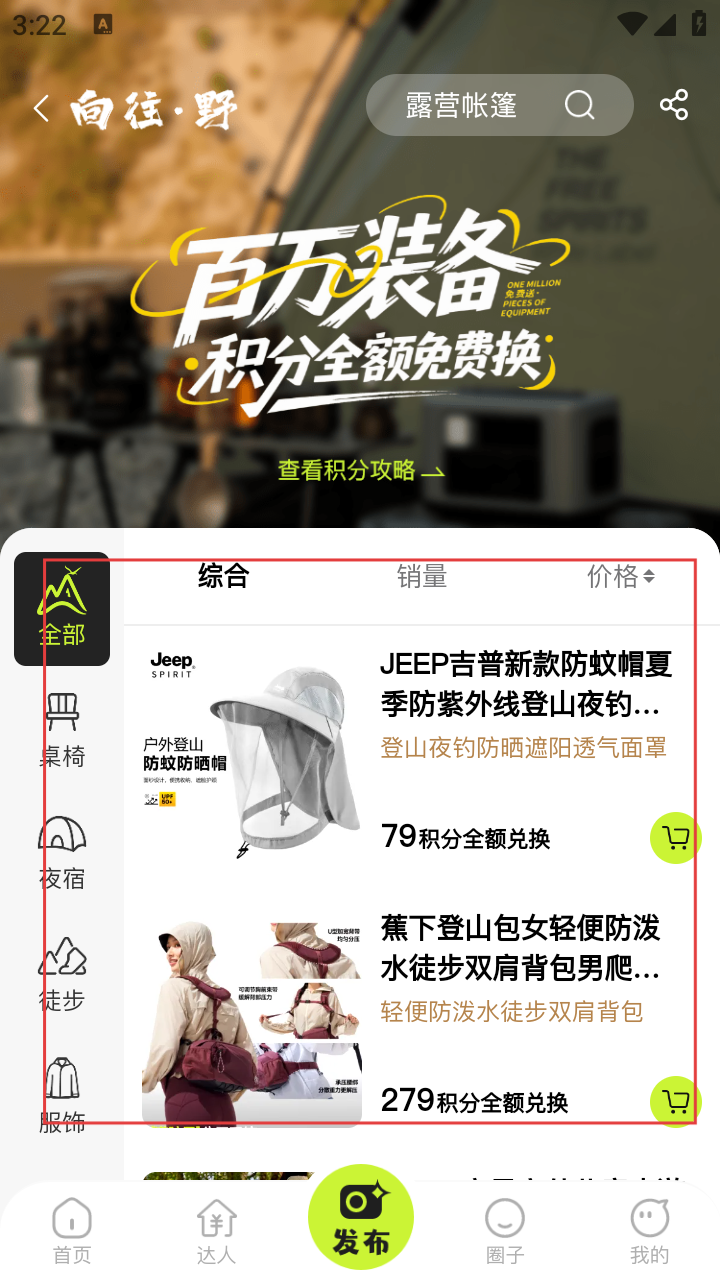Go back using the top-left arrow
This screenshot has width=720, height=1280.
pyautogui.click(x=41, y=108)
